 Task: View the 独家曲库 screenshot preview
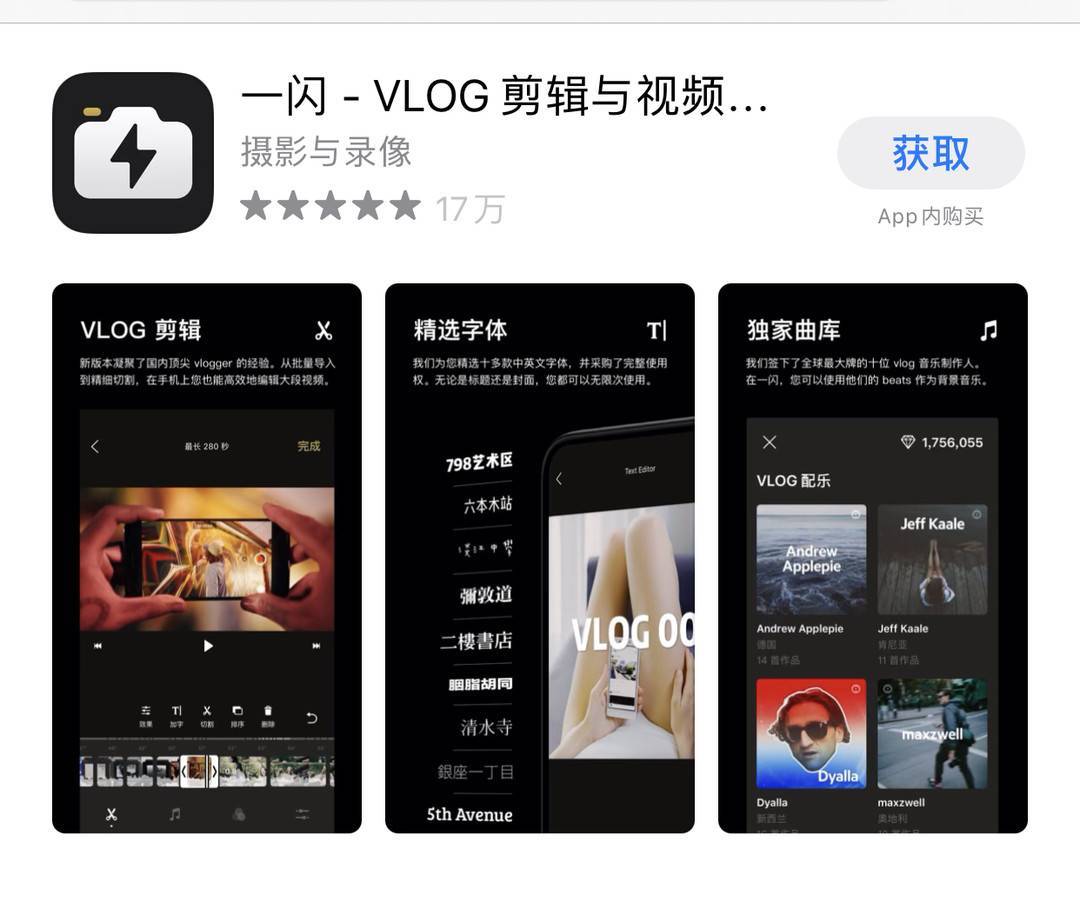click(872, 557)
